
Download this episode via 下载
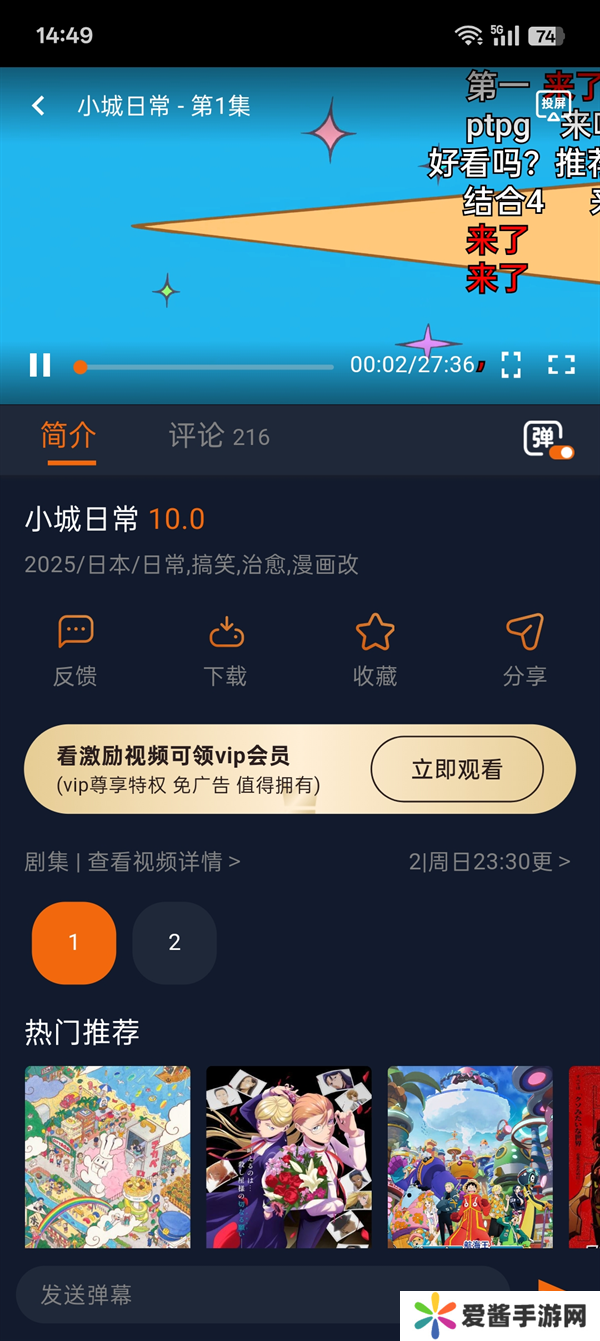point(226,650)
